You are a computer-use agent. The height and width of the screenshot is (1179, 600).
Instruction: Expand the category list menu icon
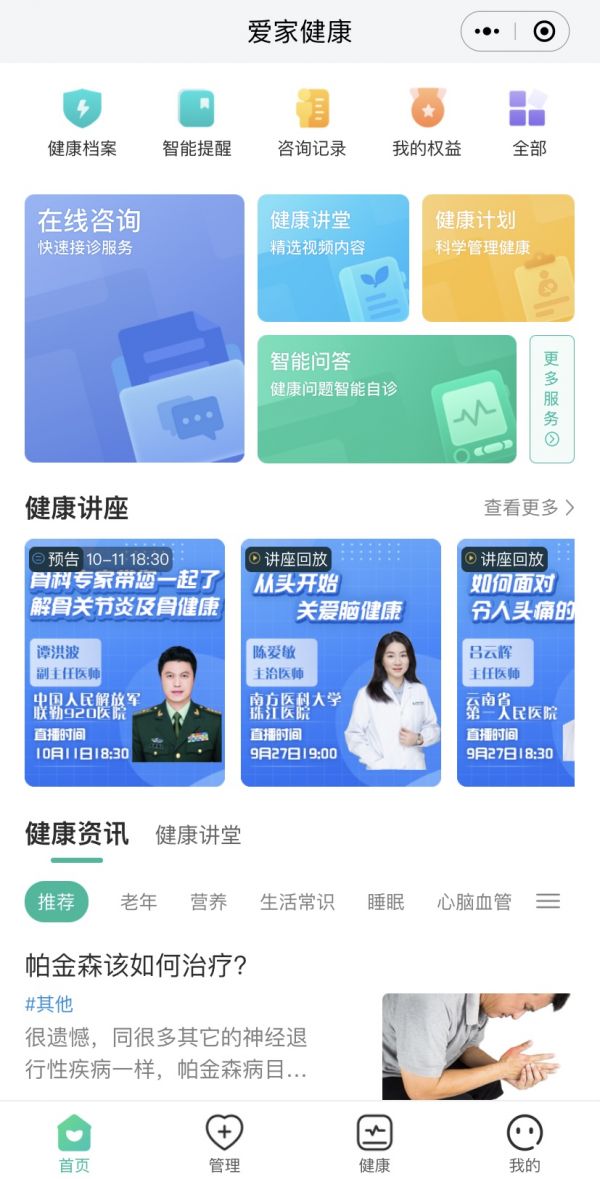pos(548,901)
